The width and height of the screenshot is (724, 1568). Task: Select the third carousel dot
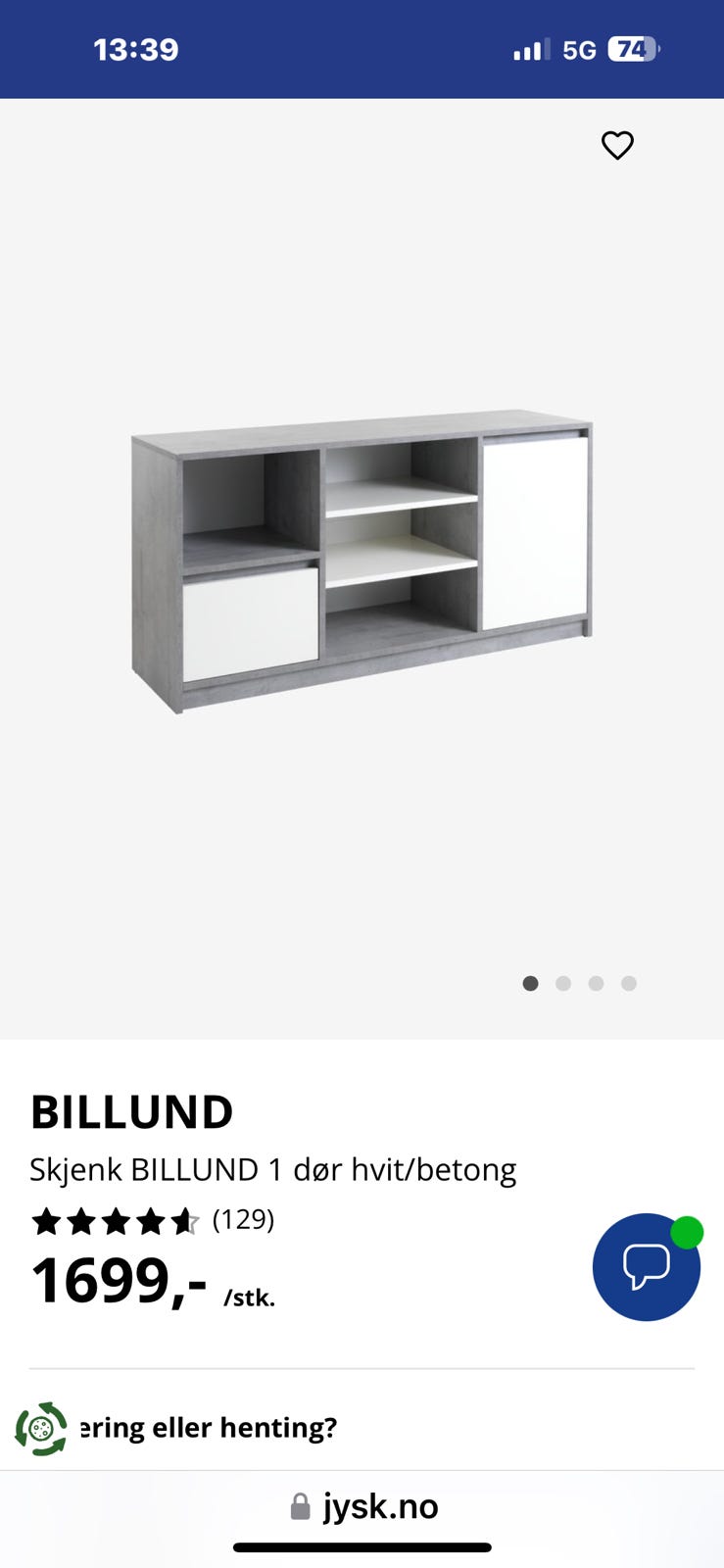point(596,983)
